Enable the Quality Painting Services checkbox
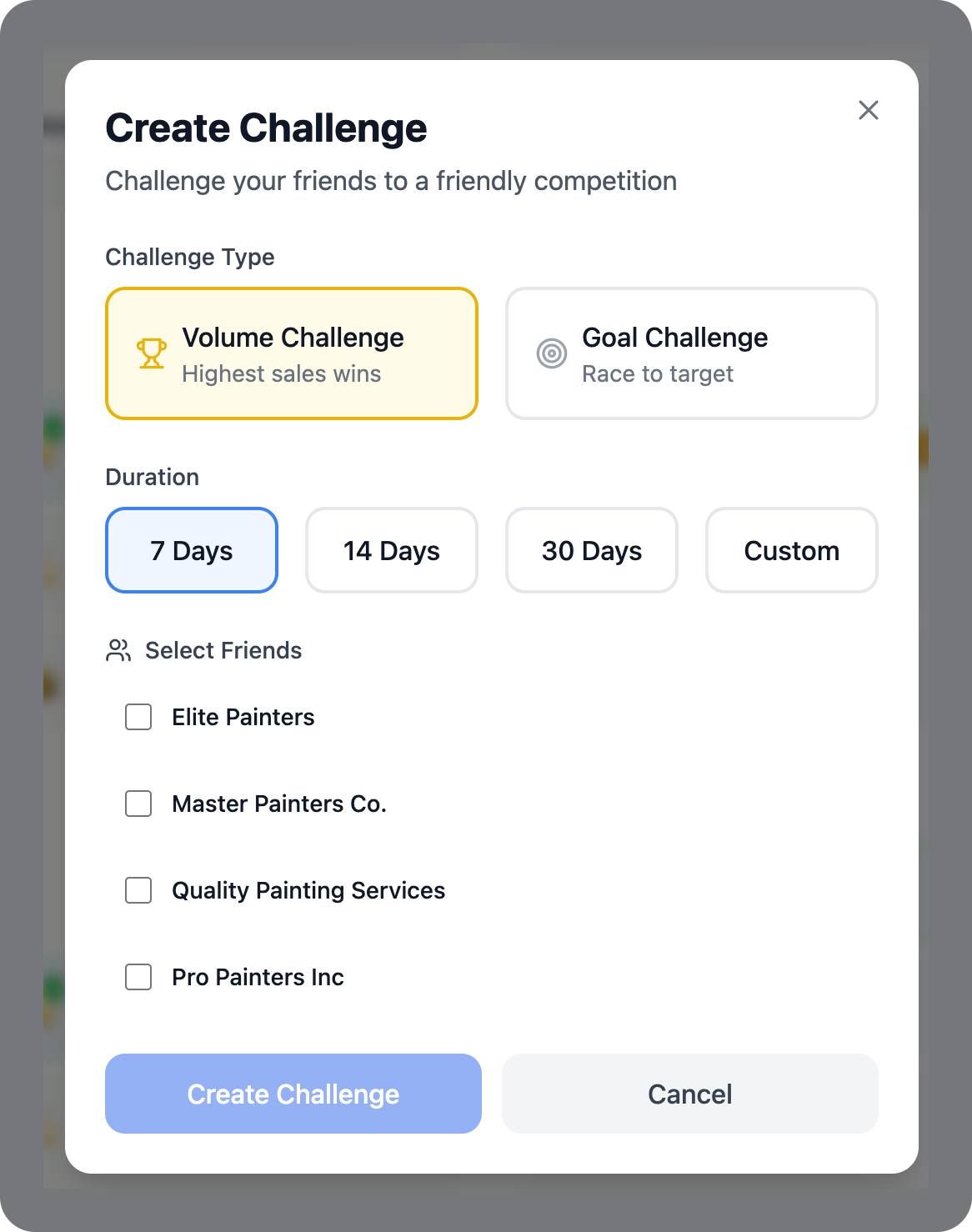 coord(138,890)
